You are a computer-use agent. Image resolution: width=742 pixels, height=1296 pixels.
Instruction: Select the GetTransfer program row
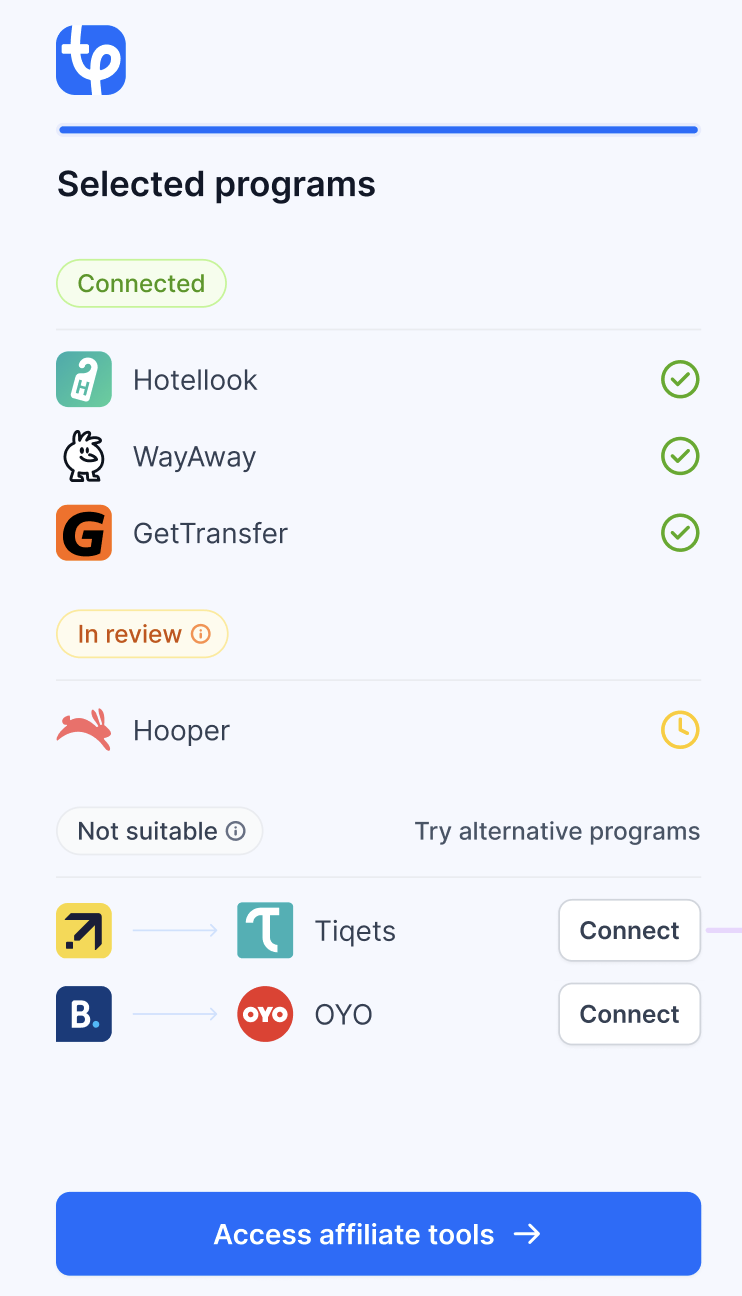[x=378, y=533]
